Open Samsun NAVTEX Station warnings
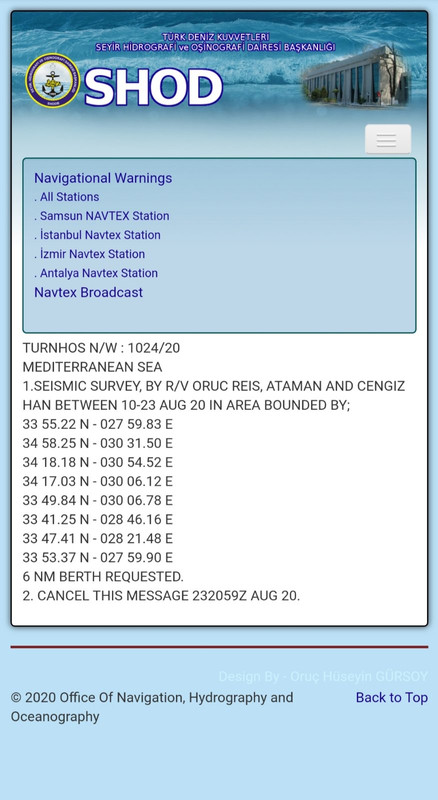Viewport: 438px width, 800px height. coord(102,216)
